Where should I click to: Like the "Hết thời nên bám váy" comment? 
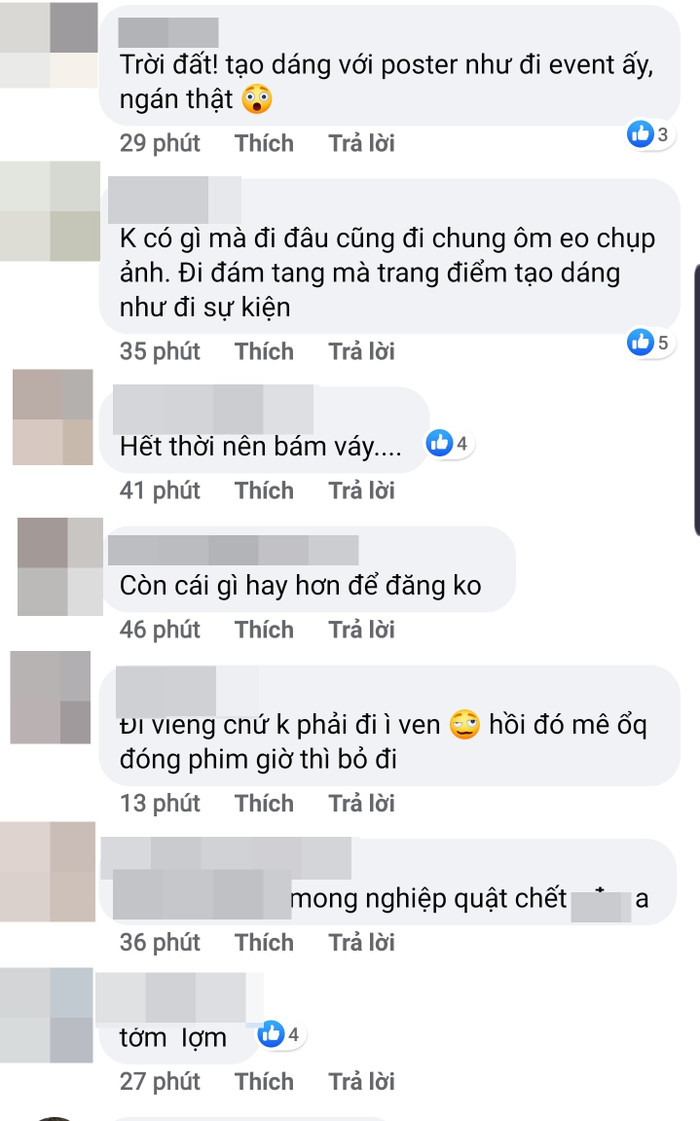(x=264, y=490)
